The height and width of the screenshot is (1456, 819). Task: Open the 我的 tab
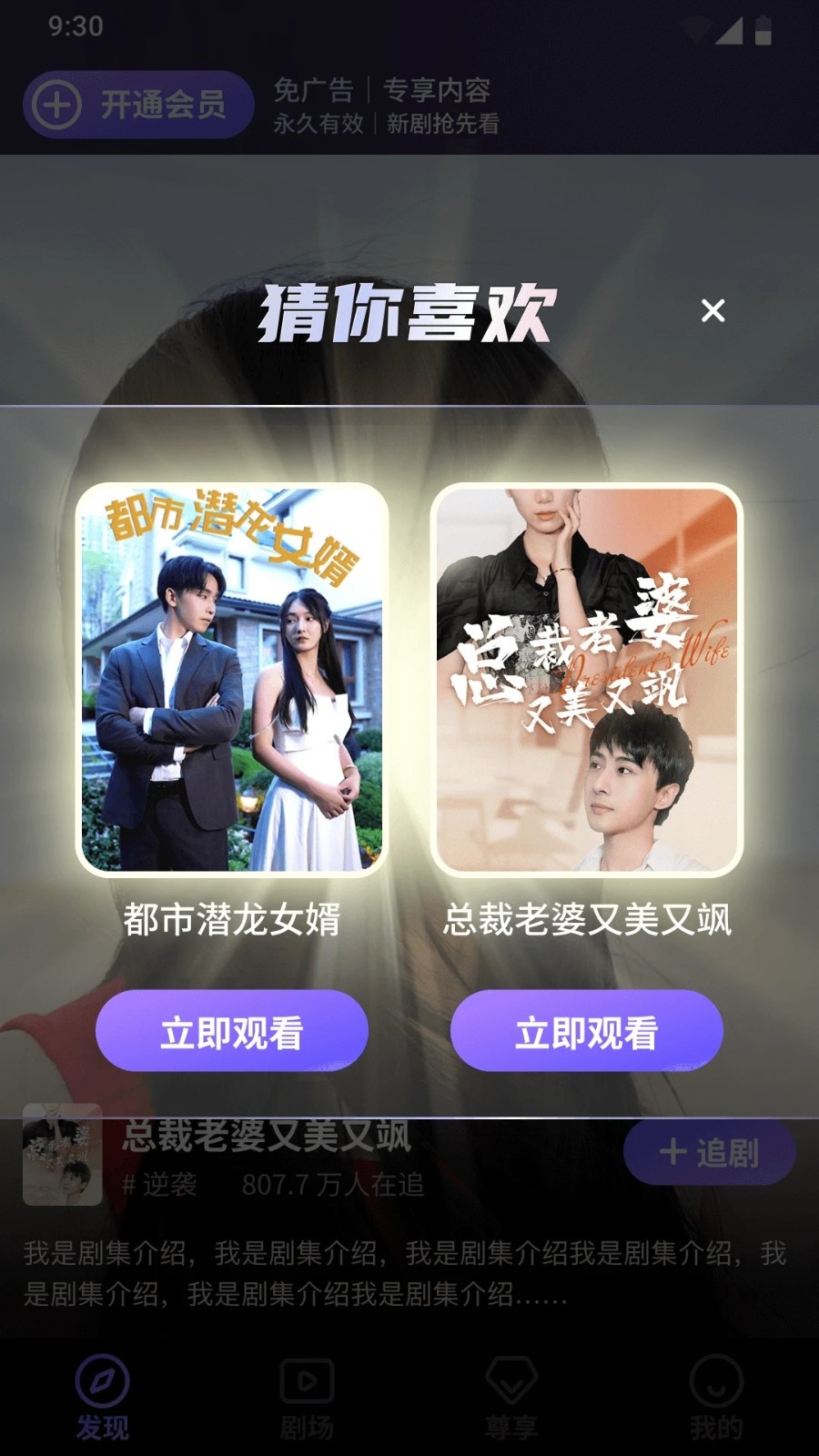click(x=716, y=1398)
